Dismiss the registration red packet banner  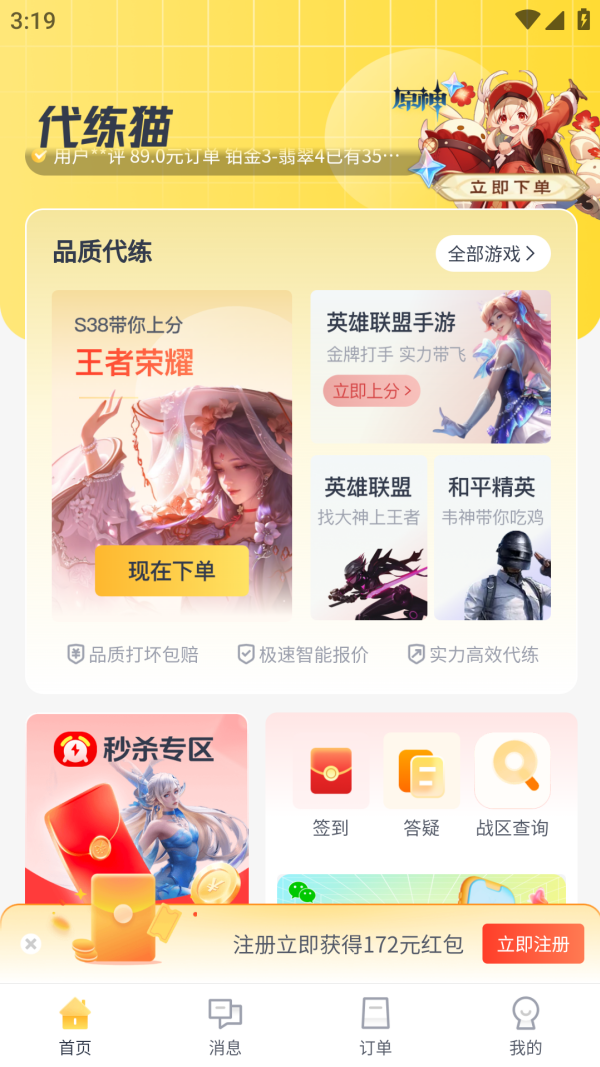pyautogui.click(x=31, y=944)
